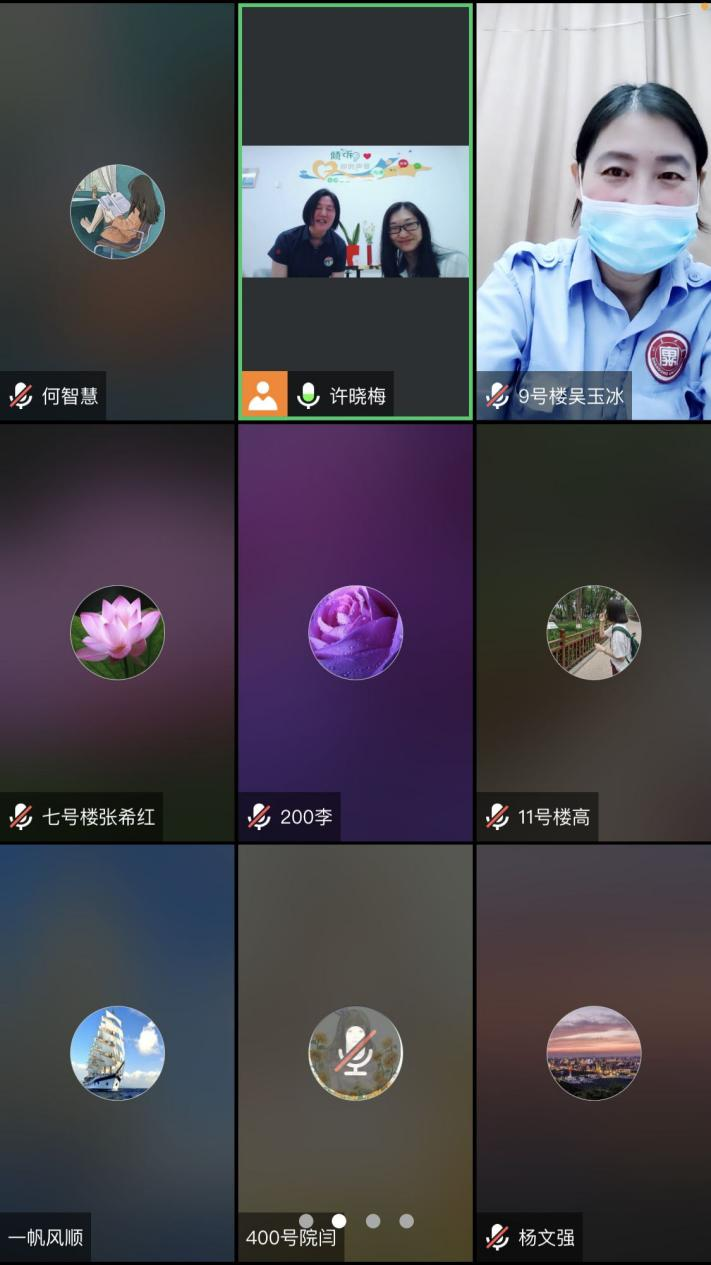Viewport: 711px width, 1265px height.
Task: Open 杨文强's participant tile
Action: point(593,1052)
